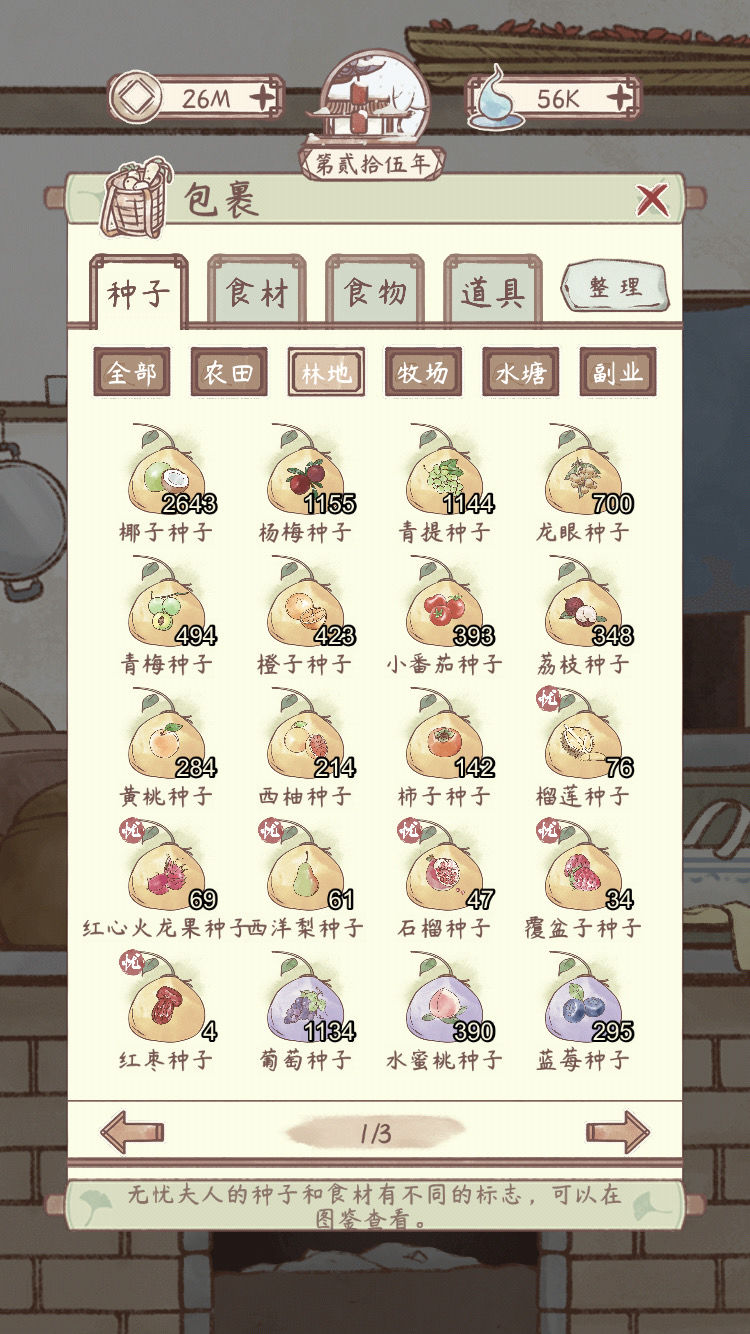Add more coins with plus button
Viewport: 750px width, 1334px height.
[262, 98]
